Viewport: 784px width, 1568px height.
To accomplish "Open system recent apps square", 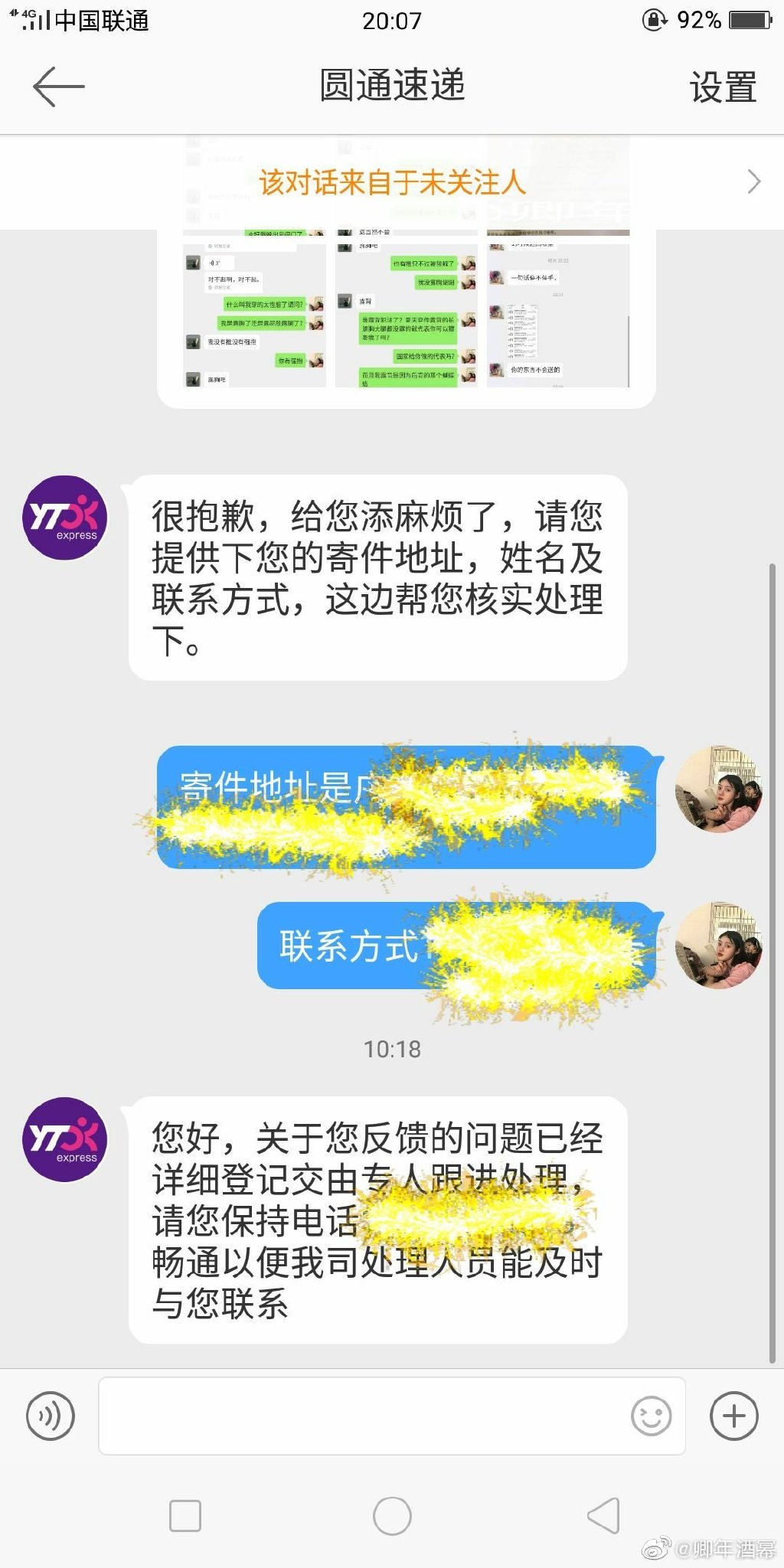I will click(185, 1515).
